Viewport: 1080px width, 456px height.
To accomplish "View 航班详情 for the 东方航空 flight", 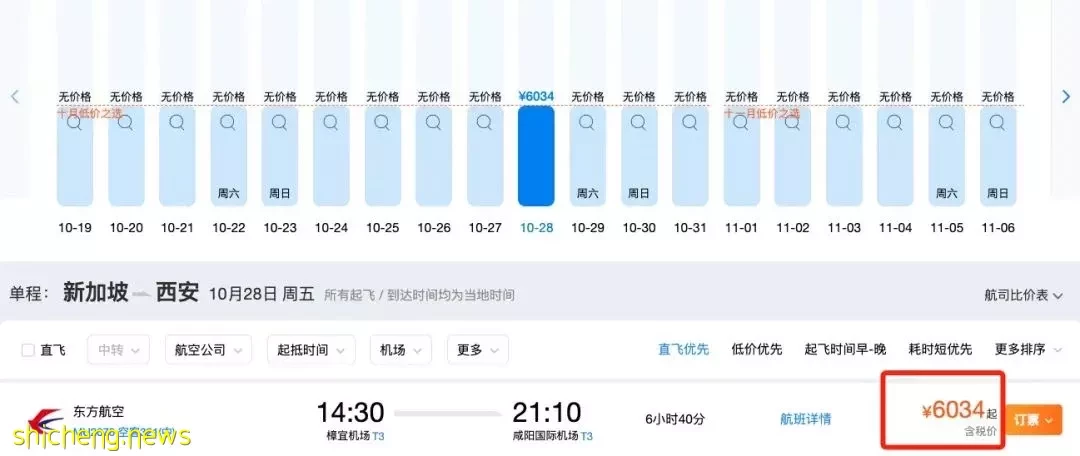I will pyautogui.click(x=805, y=419).
